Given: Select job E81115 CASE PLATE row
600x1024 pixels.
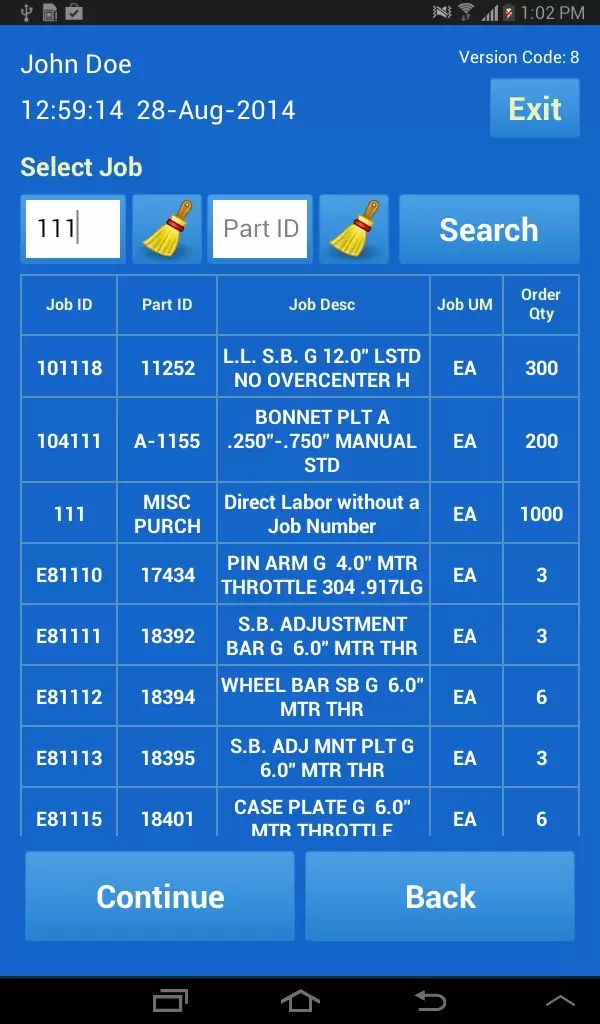Looking at the screenshot, I should pyautogui.click(x=300, y=815).
